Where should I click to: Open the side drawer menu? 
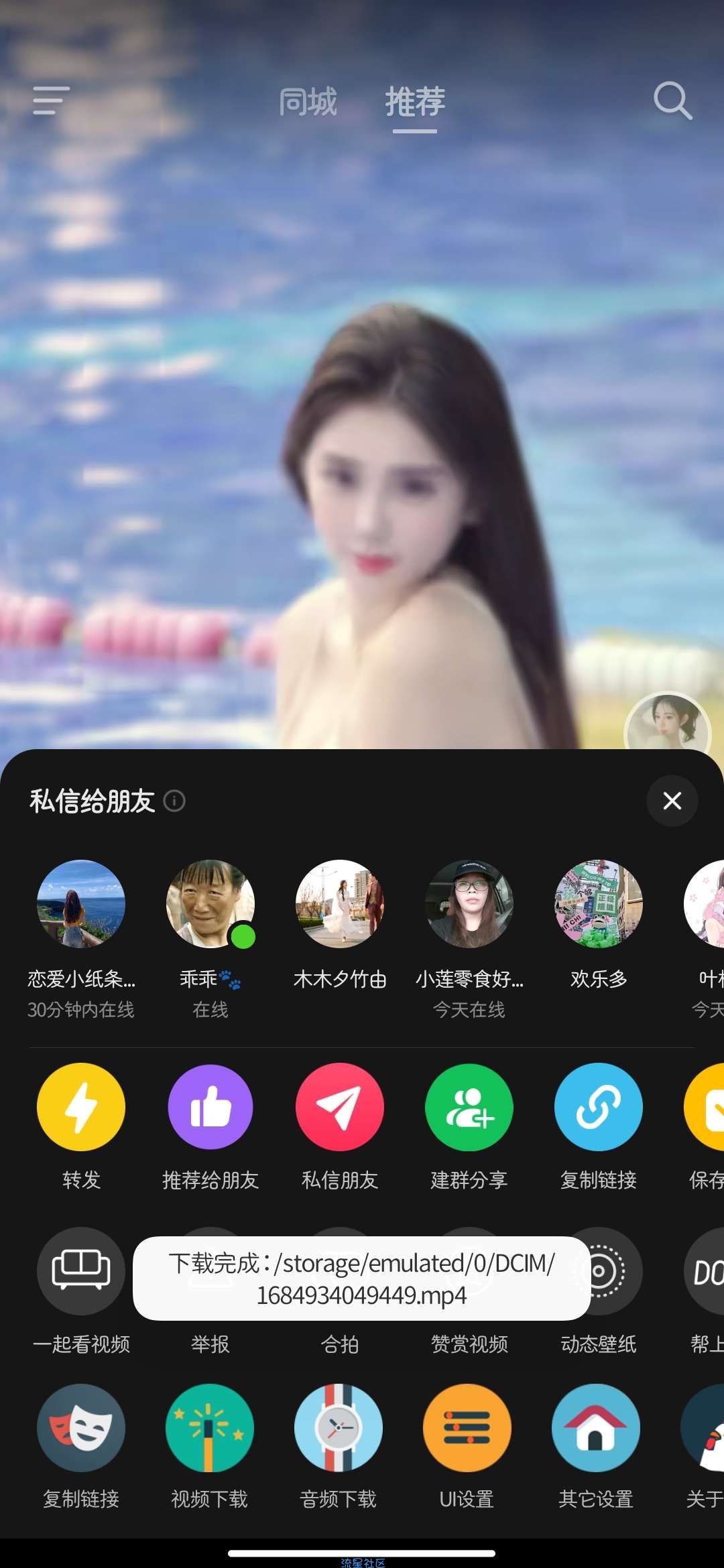coord(51,101)
